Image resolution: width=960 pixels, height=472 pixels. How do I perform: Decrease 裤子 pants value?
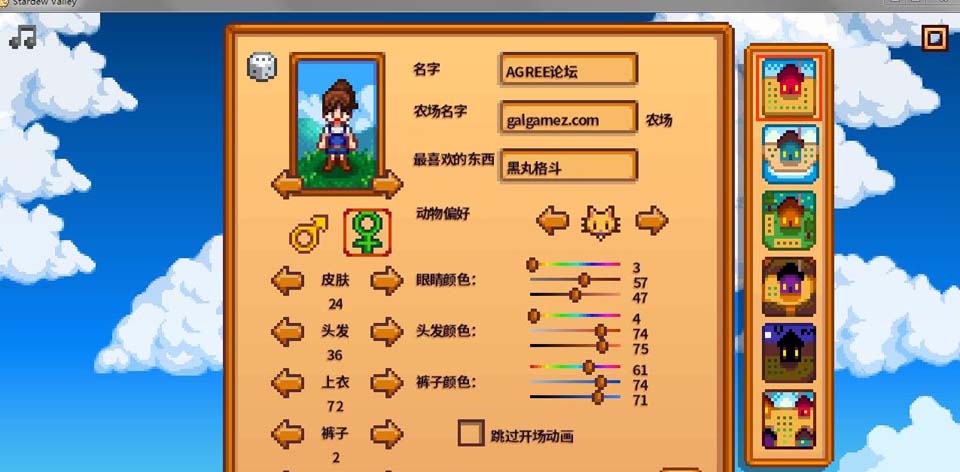287,433
